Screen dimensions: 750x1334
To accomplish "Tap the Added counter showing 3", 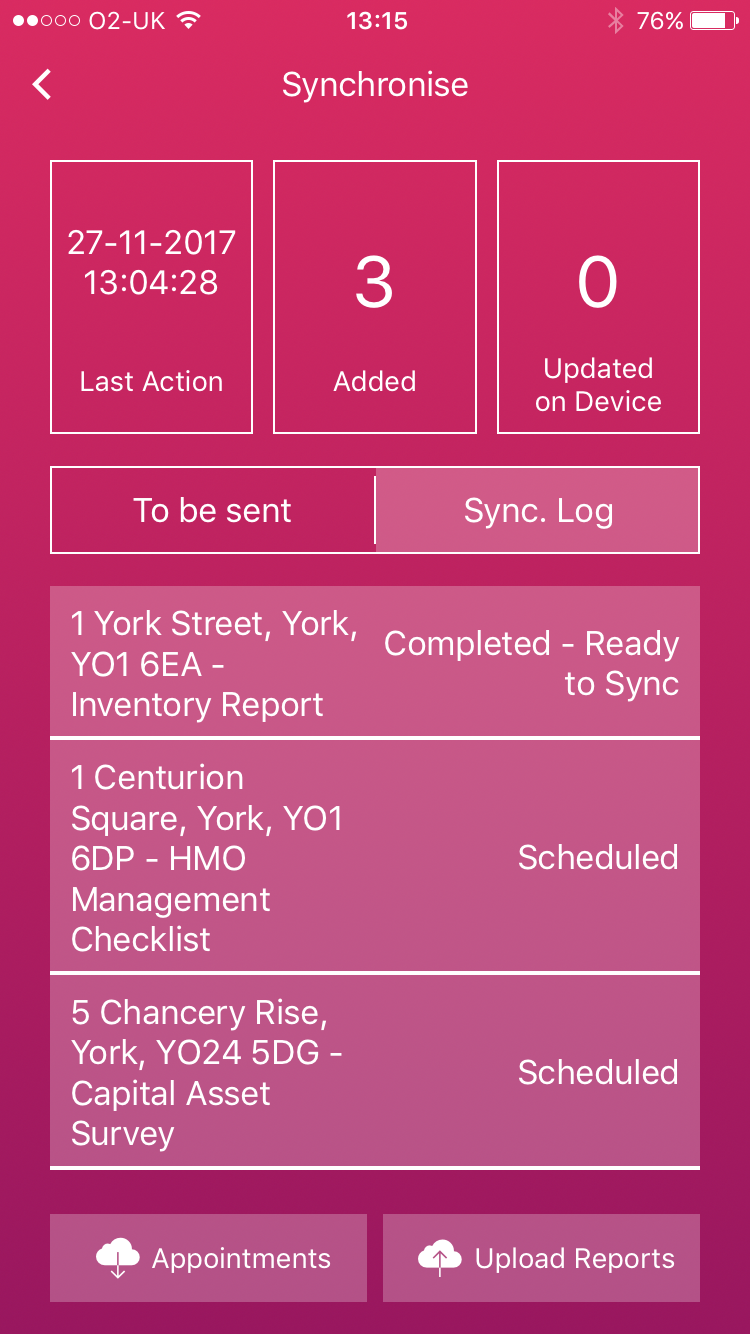I will click(x=374, y=296).
